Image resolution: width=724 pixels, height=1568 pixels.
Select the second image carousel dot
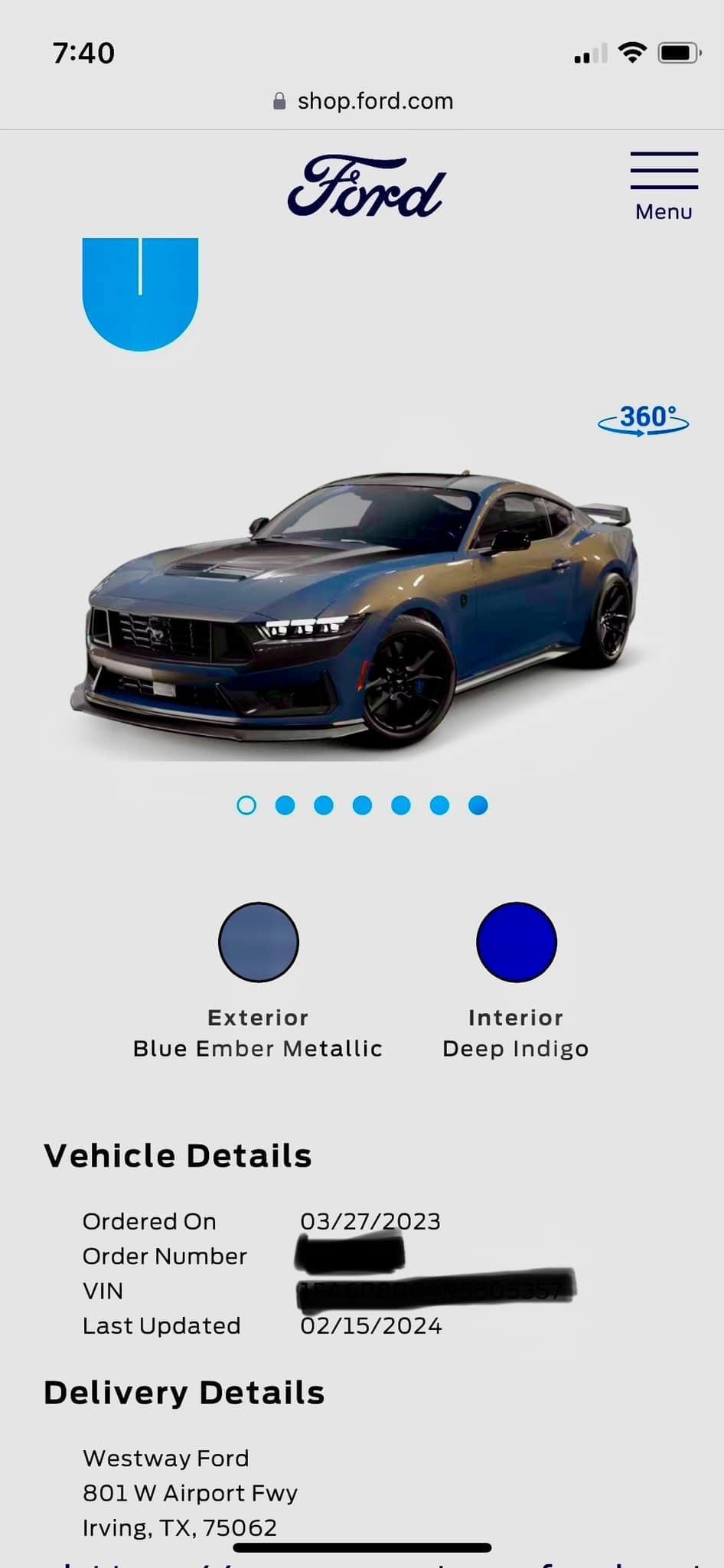(x=285, y=805)
